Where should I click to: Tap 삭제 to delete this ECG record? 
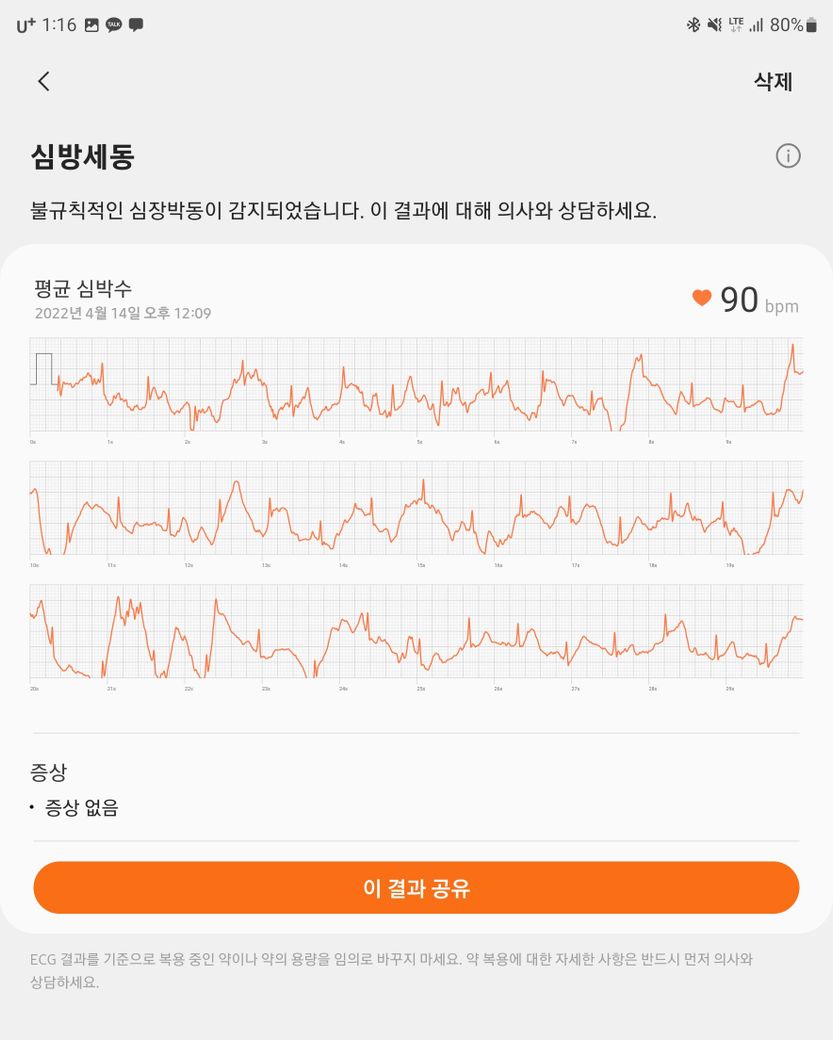pyautogui.click(x=773, y=82)
